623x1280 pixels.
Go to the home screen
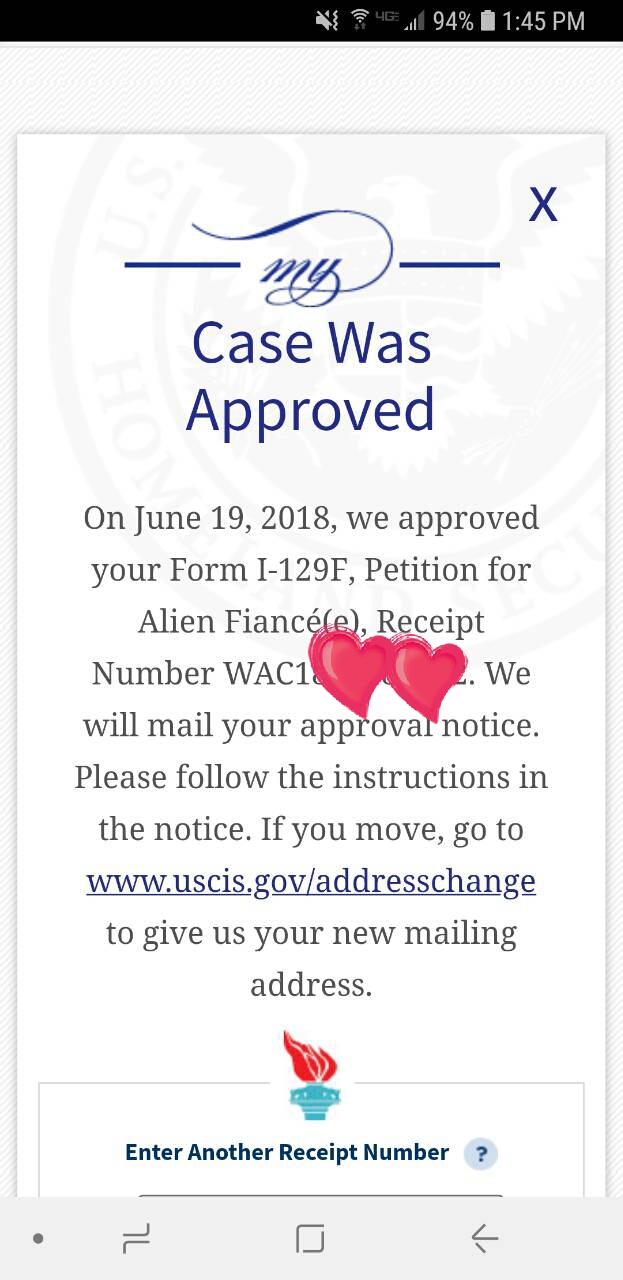(310, 1239)
